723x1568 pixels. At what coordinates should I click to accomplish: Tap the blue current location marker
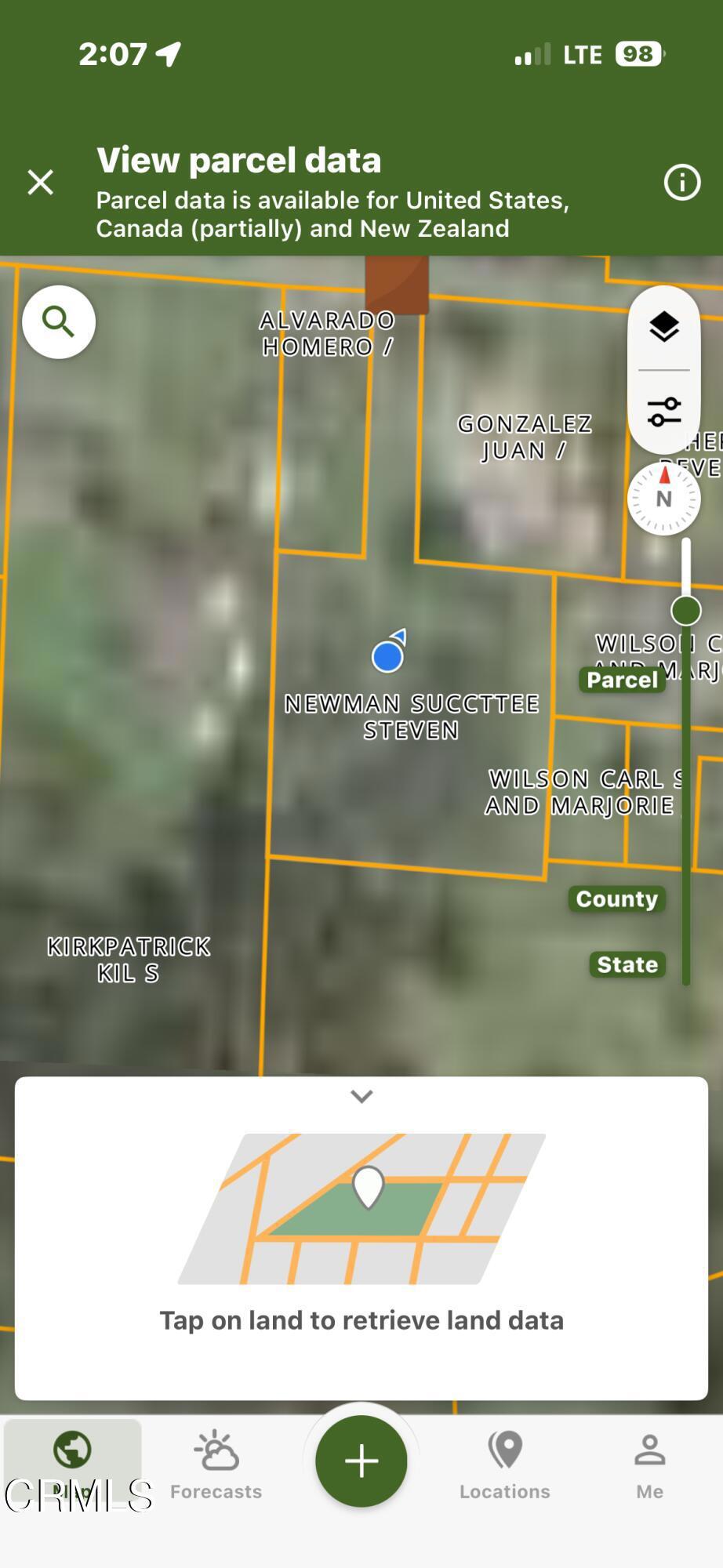pyautogui.click(x=387, y=656)
